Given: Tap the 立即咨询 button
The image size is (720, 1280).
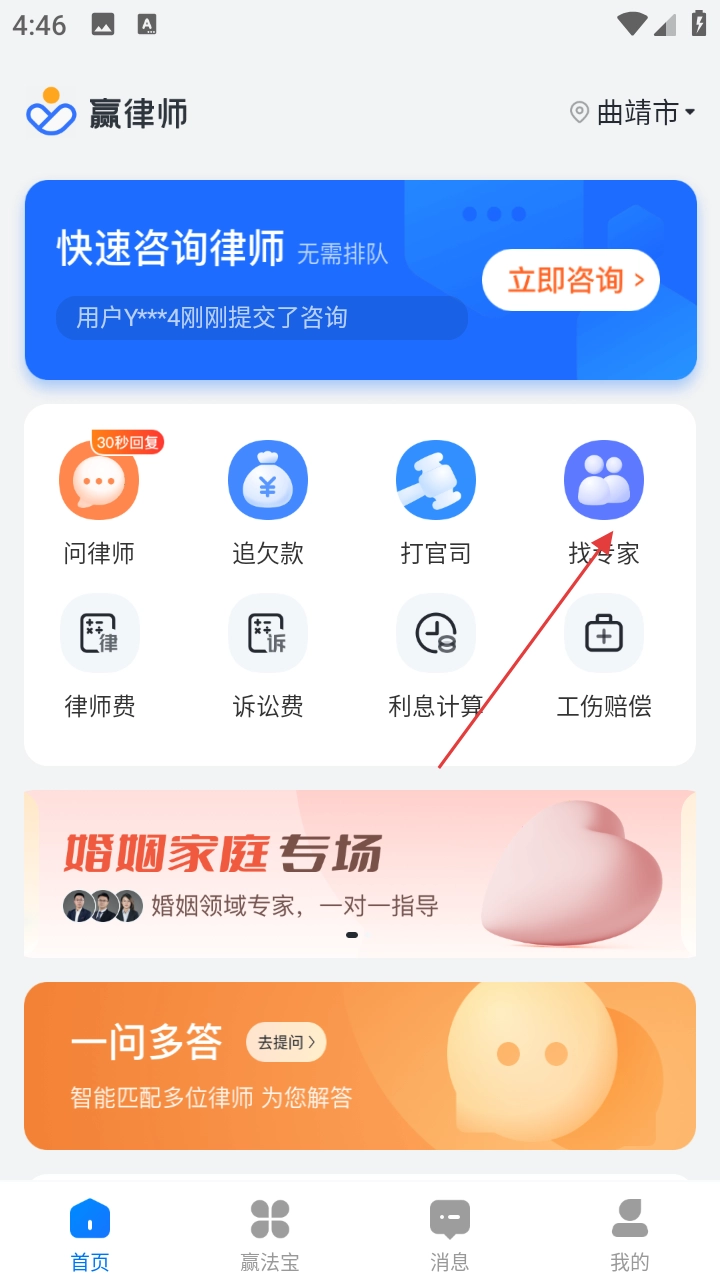Looking at the screenshot, I should click(x=570, y=280).
